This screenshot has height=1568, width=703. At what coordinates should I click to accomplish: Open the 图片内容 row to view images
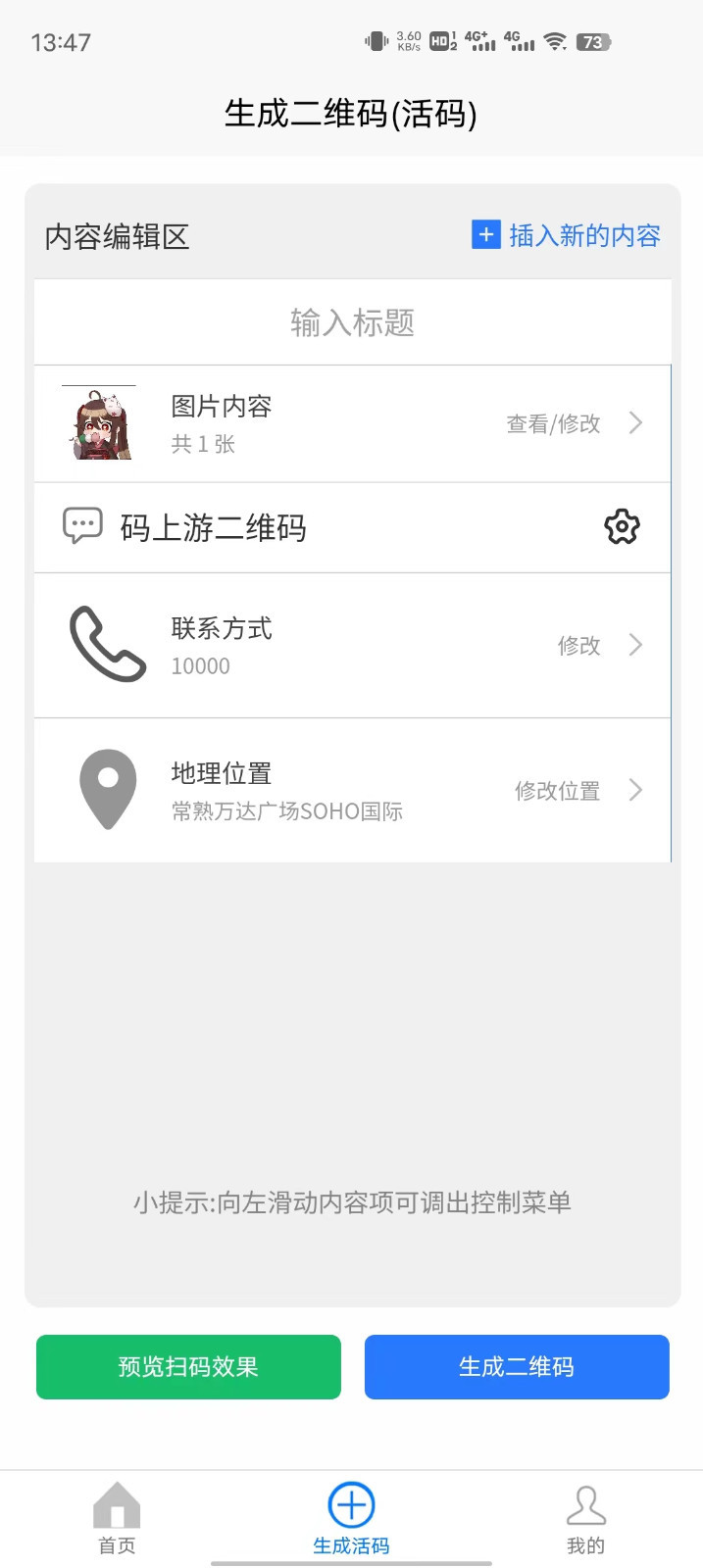point(352,423)
